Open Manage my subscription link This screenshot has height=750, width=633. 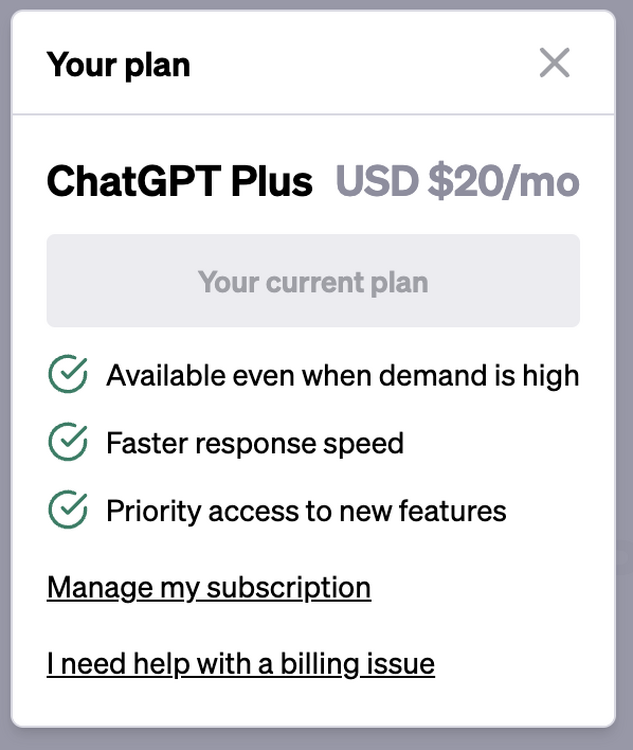tap(209, 587)
